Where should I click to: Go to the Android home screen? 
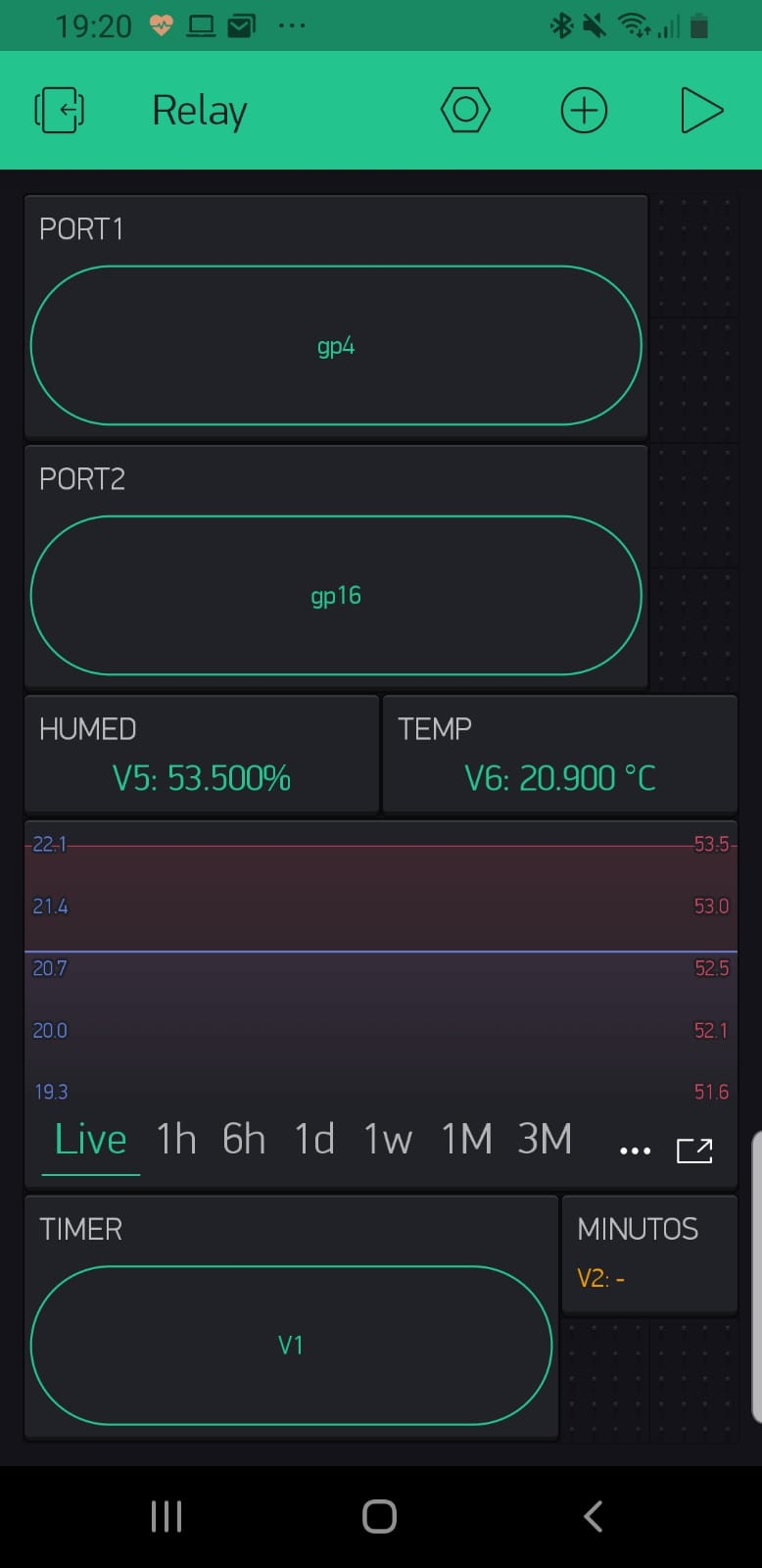point(379,1516)
